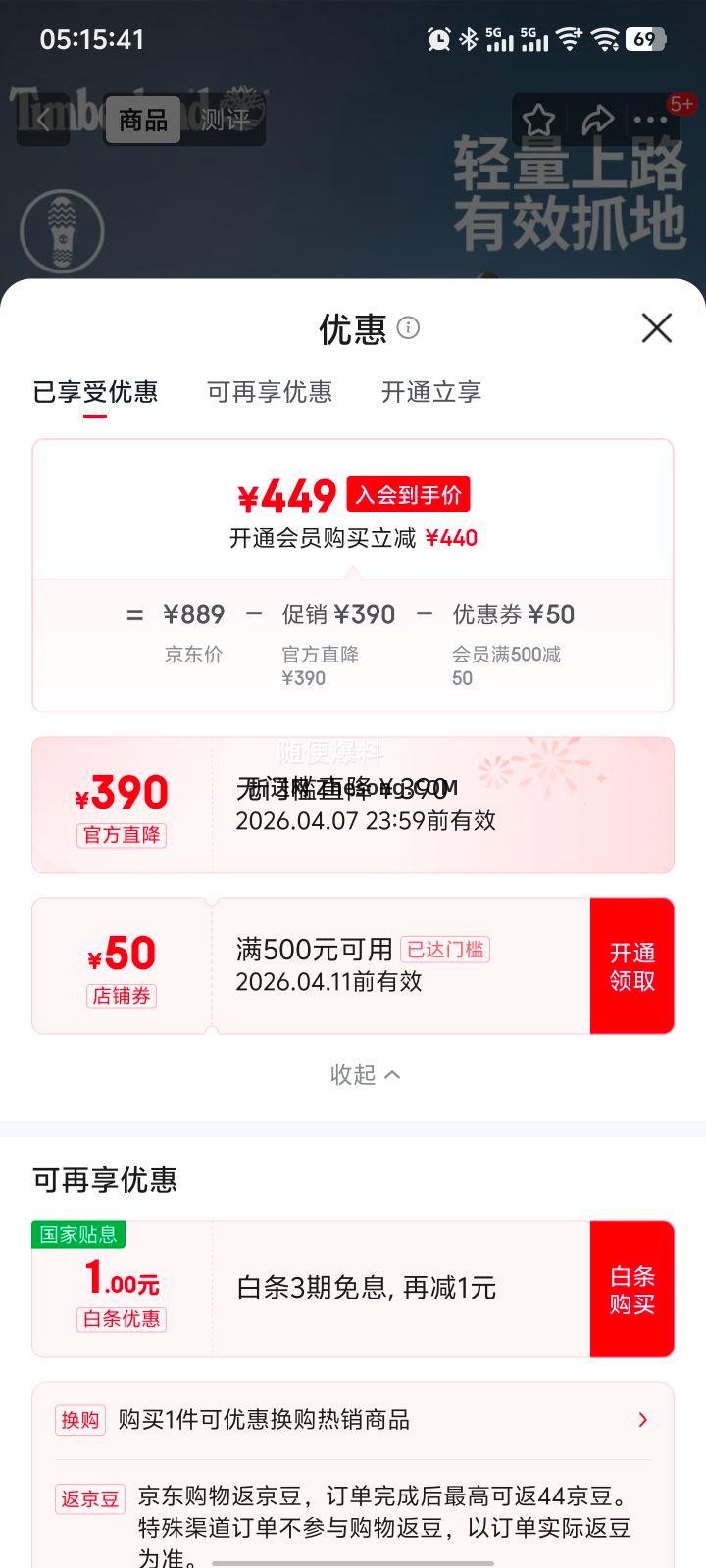Open the three-dot more menu

point(651,121)
